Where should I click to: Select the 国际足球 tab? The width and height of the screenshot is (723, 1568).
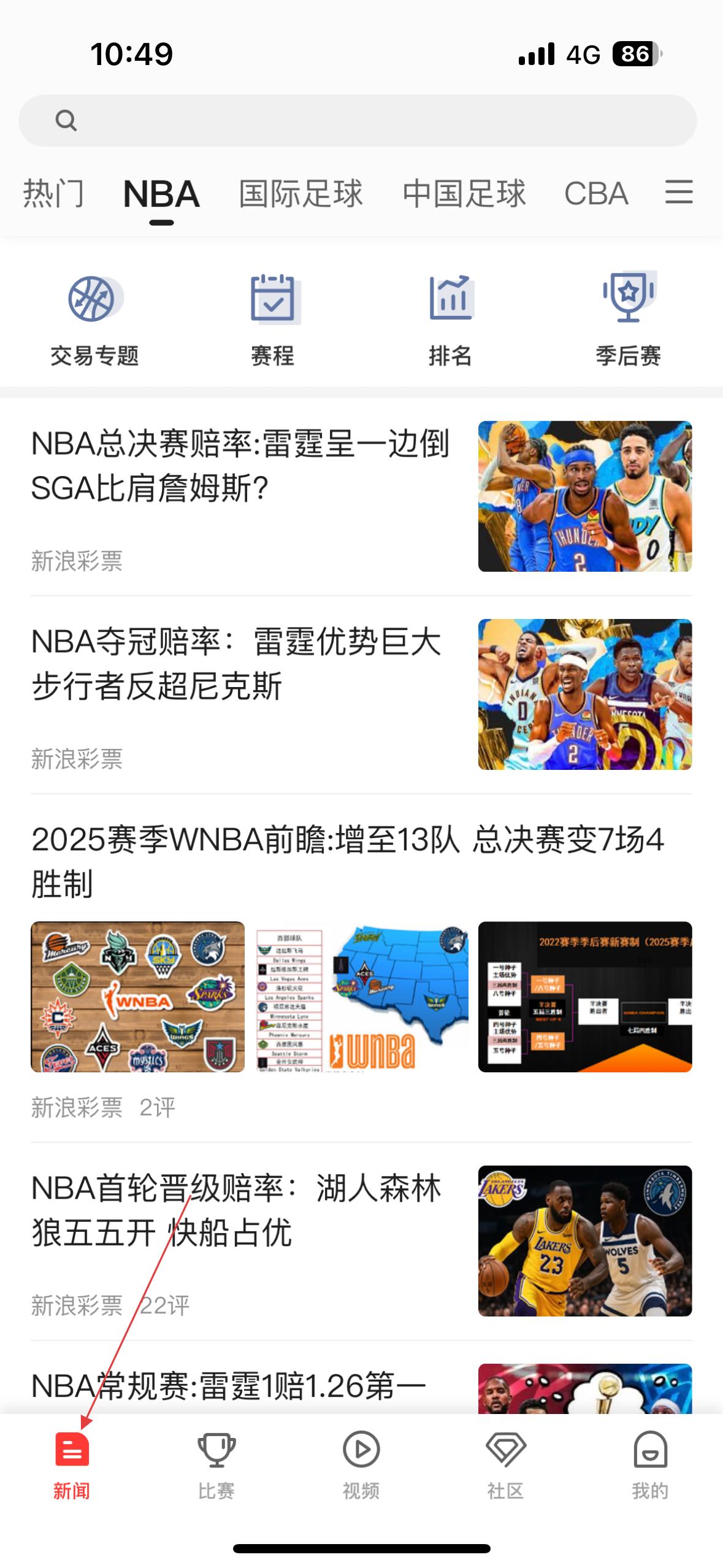[300, 194]
